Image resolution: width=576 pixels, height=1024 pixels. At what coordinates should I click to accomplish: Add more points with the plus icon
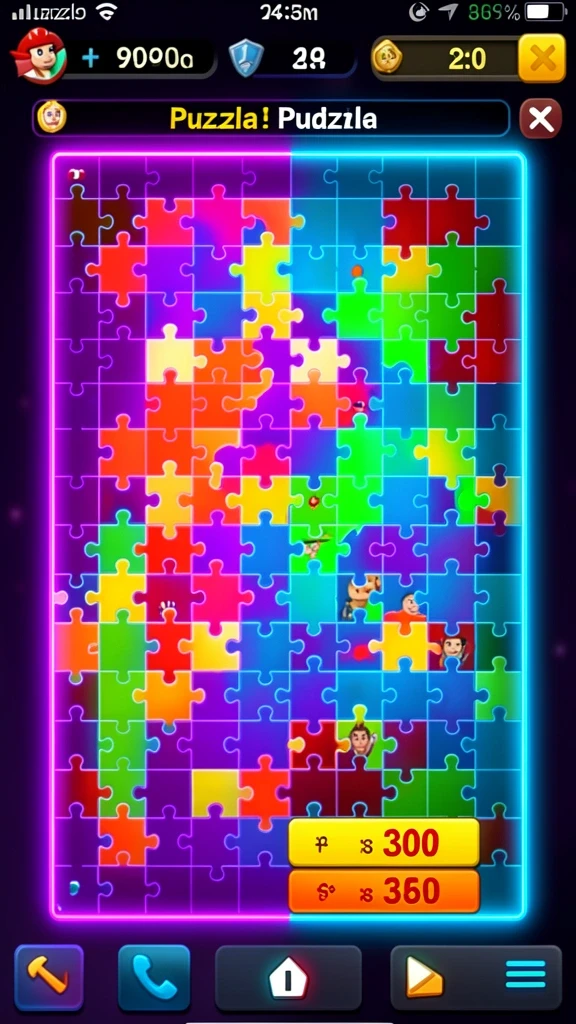(x=90, y=58)
